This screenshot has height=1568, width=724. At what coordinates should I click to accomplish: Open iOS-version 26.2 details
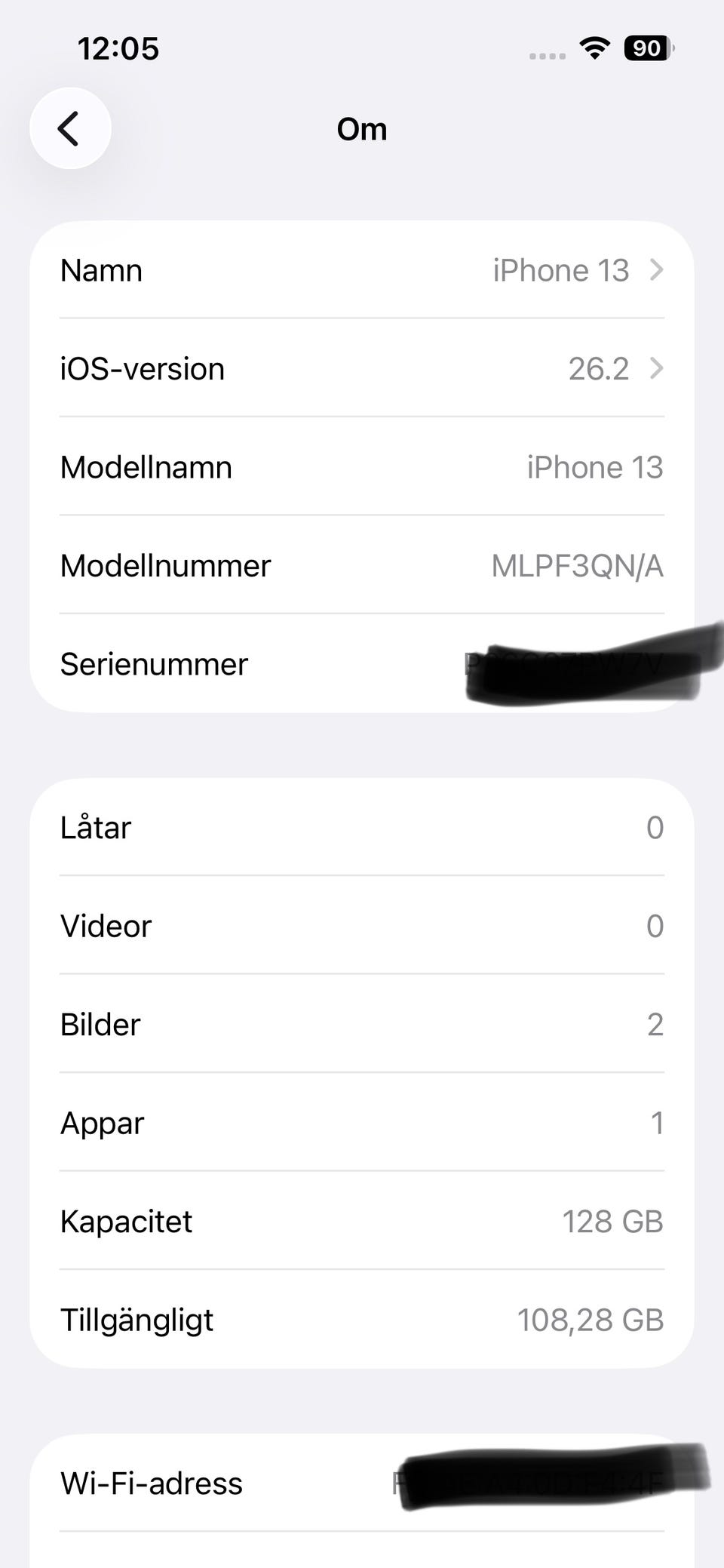pyautogui.click(x=362, y=368)
